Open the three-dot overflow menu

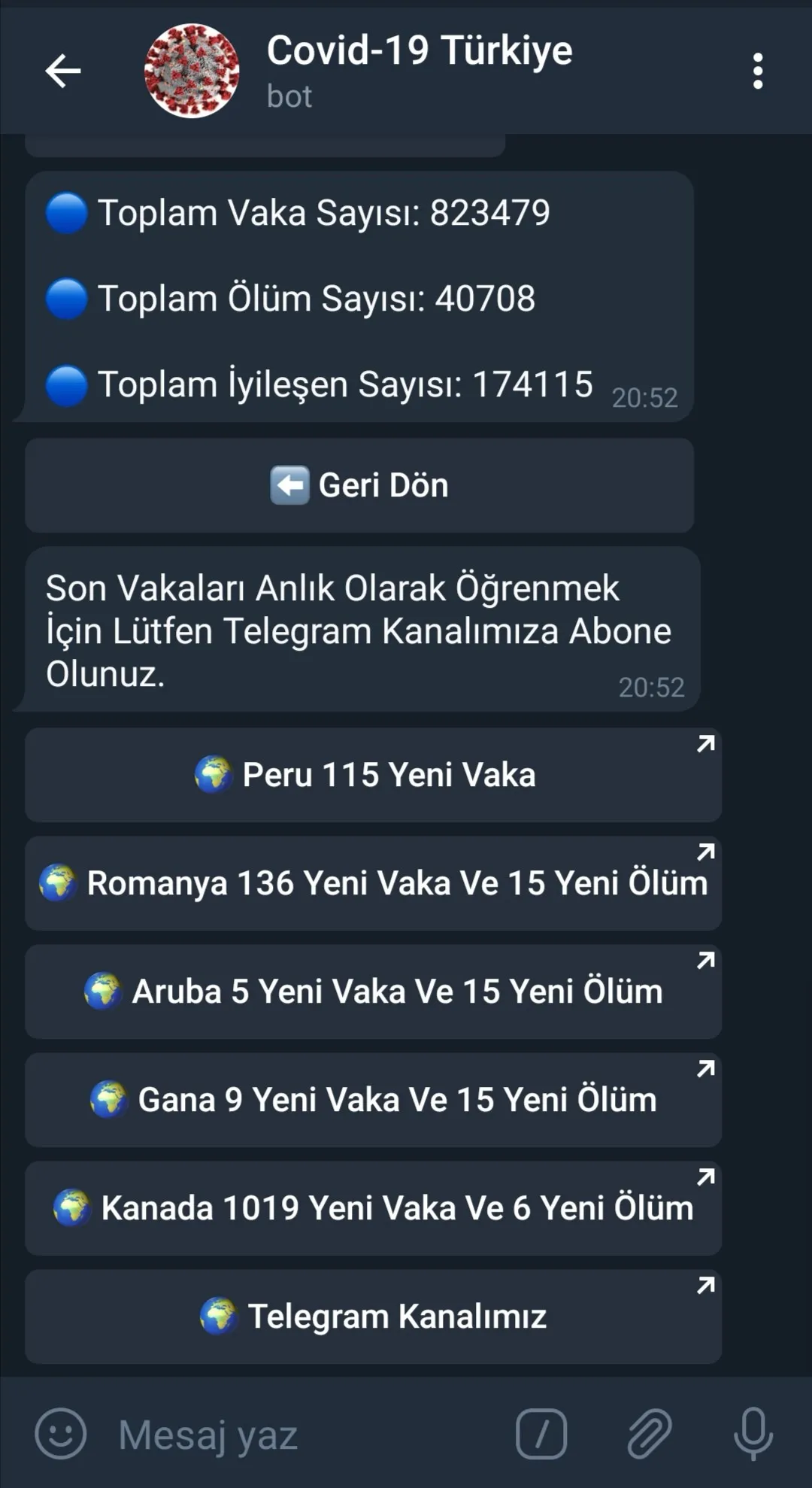point(757,71)
